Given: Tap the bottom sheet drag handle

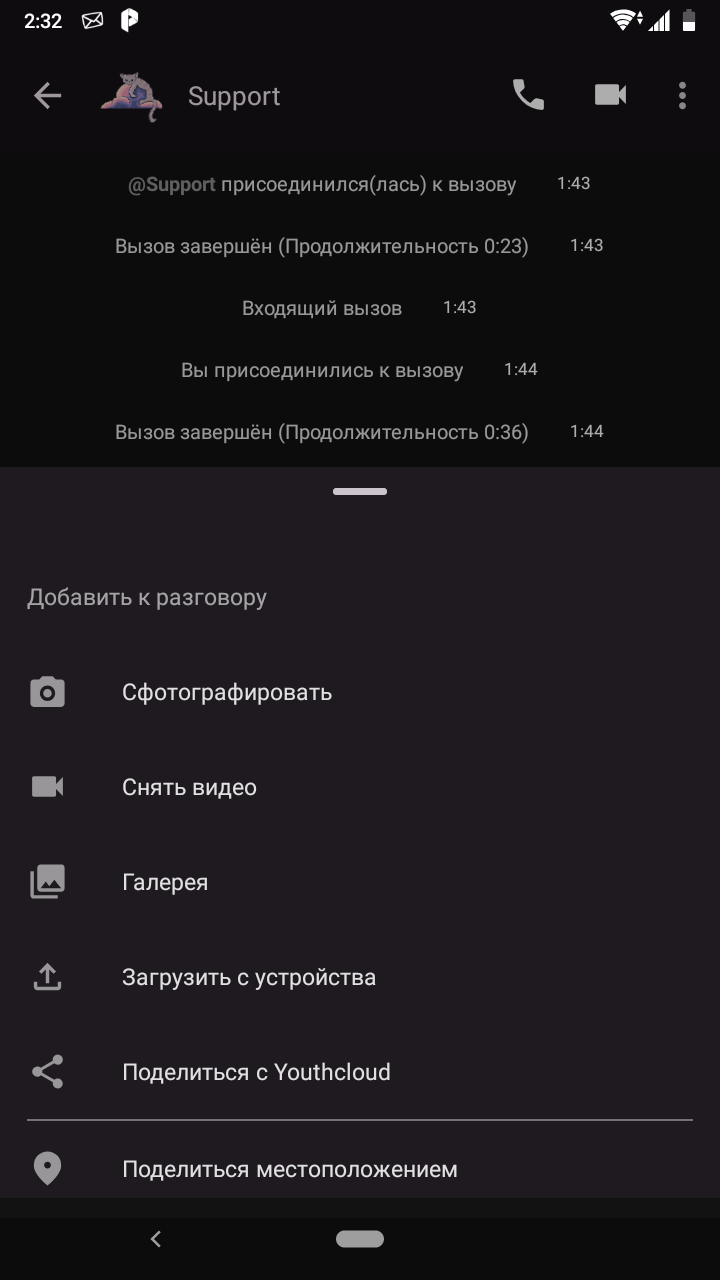Looking at the screenshot, I should pyautogui.click(x=360, y=491).
